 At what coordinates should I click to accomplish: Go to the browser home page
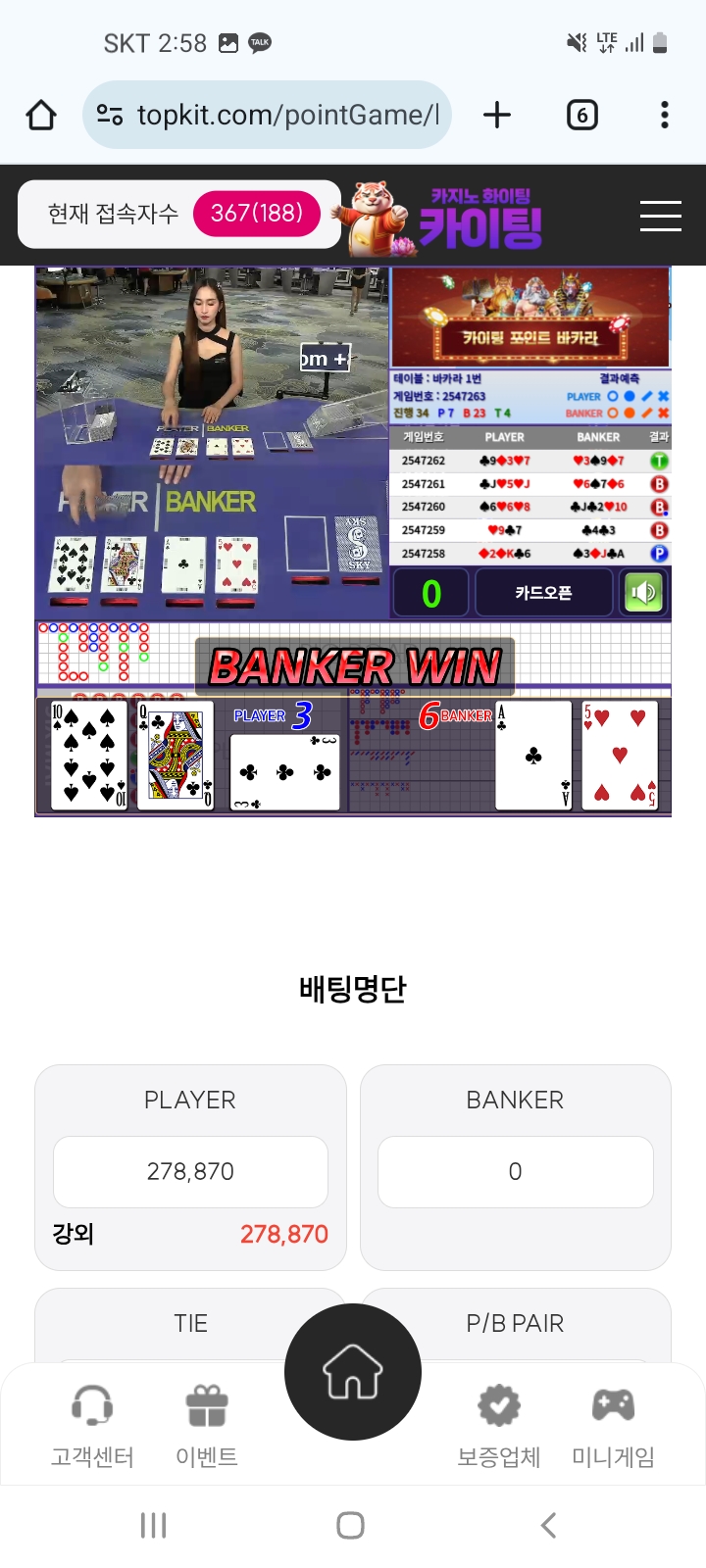(41, 116)
